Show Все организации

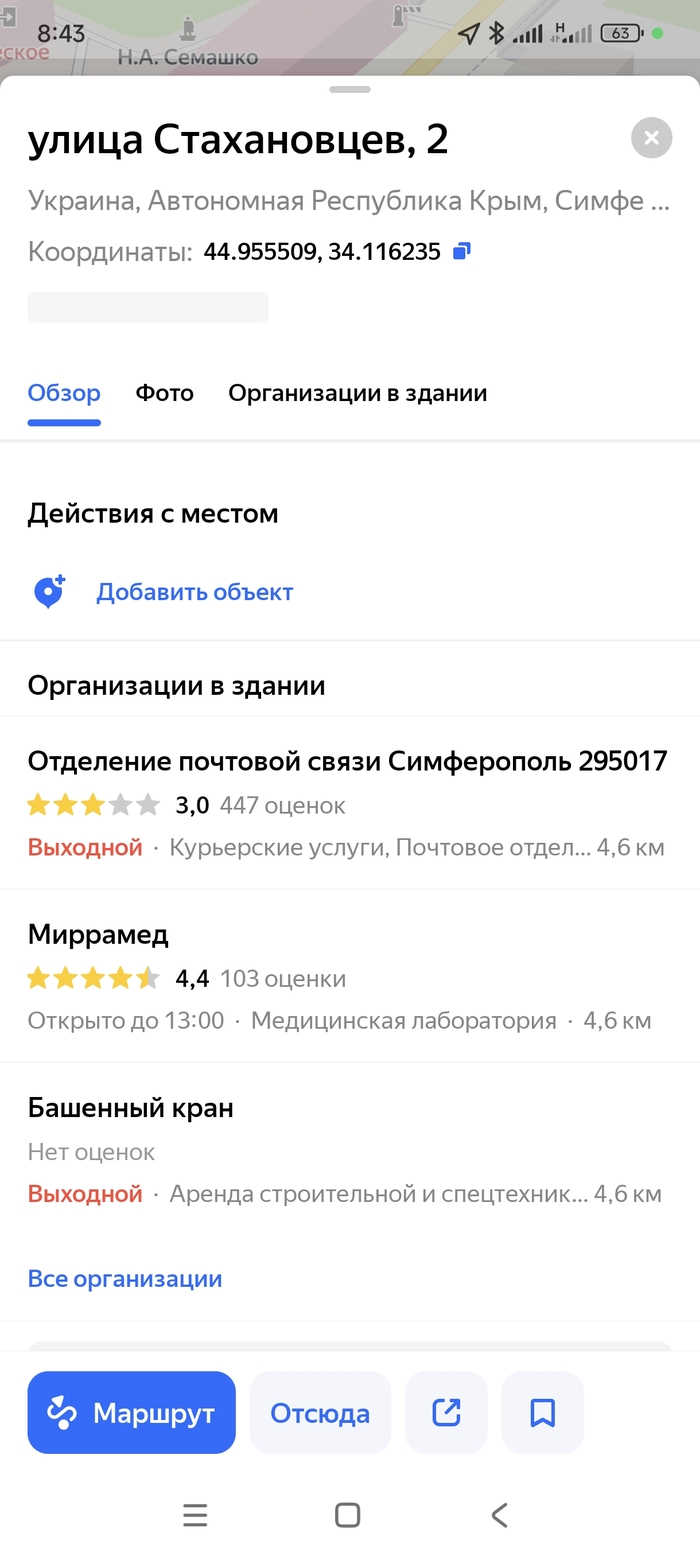[125, 1279]
